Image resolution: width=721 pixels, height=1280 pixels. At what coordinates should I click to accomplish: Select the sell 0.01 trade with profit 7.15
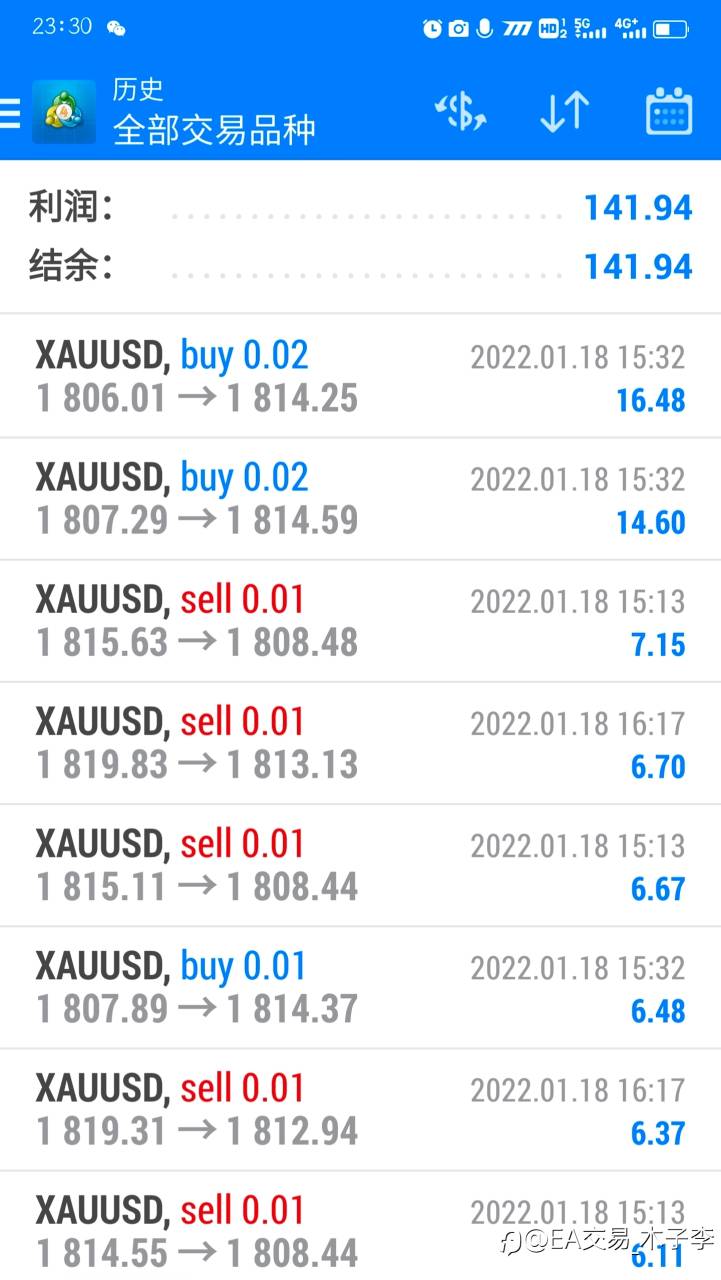pyautogui.click(x=360, y=621)
